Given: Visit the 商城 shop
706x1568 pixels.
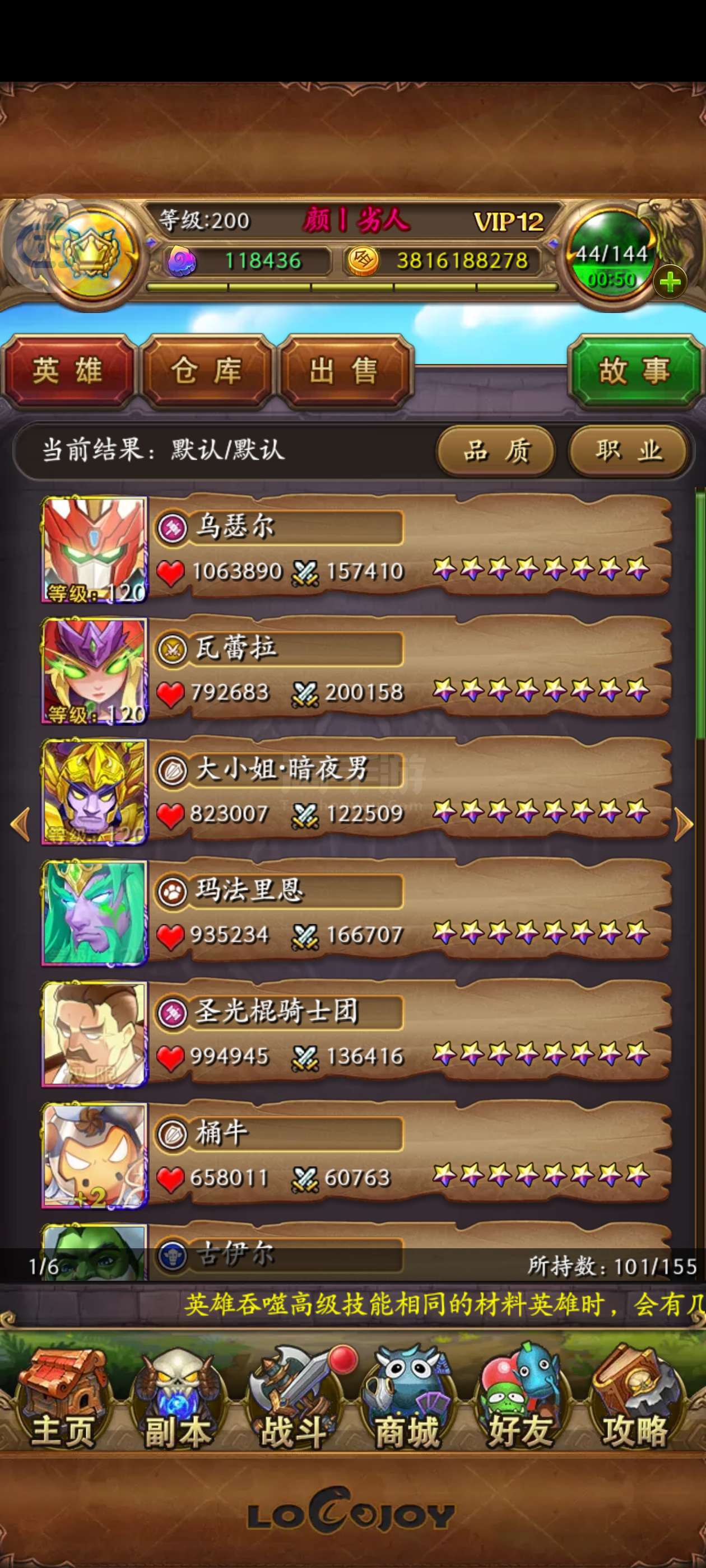Looking at the screenshot, I should point(407,1401).
